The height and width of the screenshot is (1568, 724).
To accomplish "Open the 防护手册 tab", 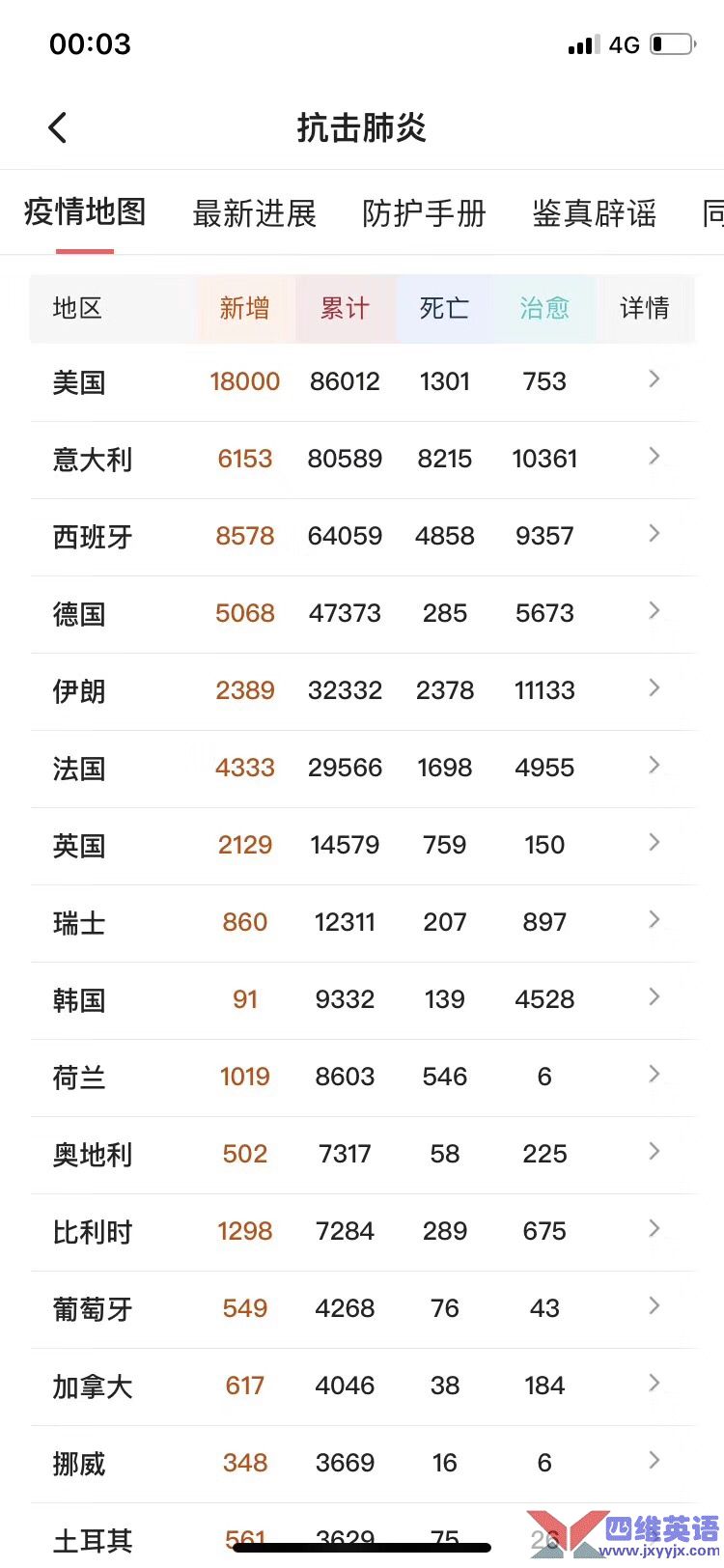I will pos(425,213).
